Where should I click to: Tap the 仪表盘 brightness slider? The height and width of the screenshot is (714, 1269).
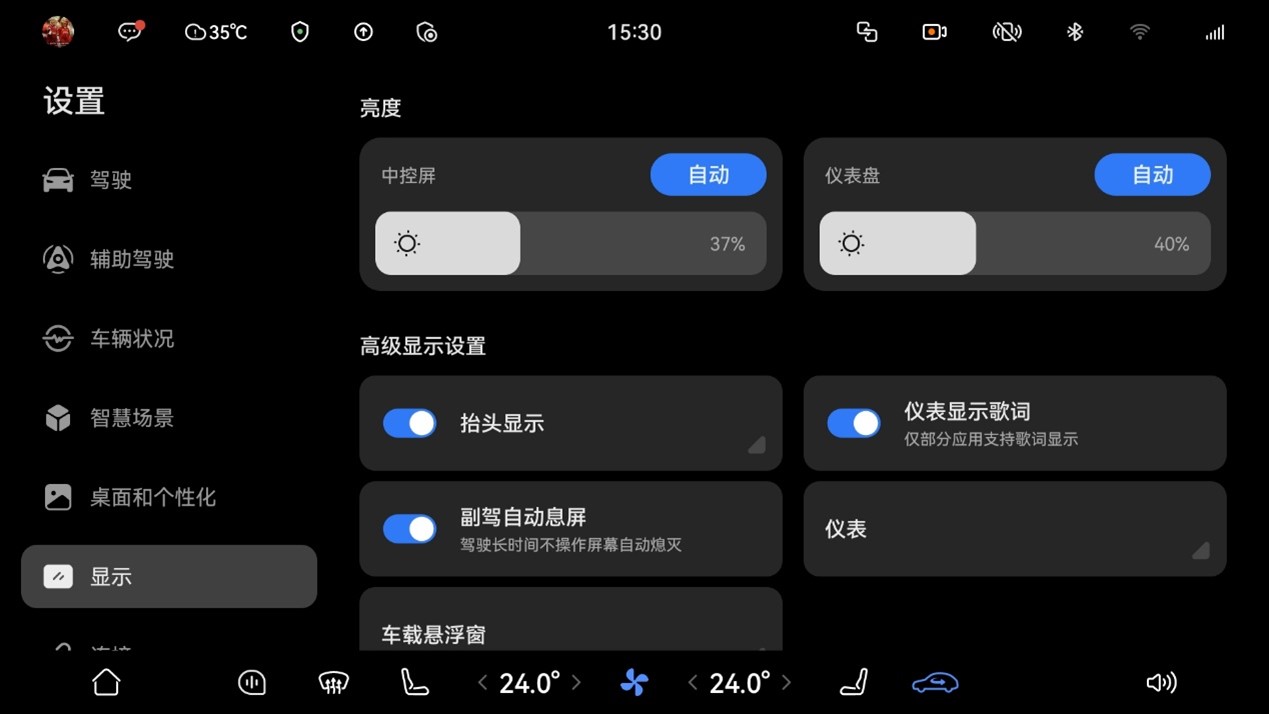1014,243
